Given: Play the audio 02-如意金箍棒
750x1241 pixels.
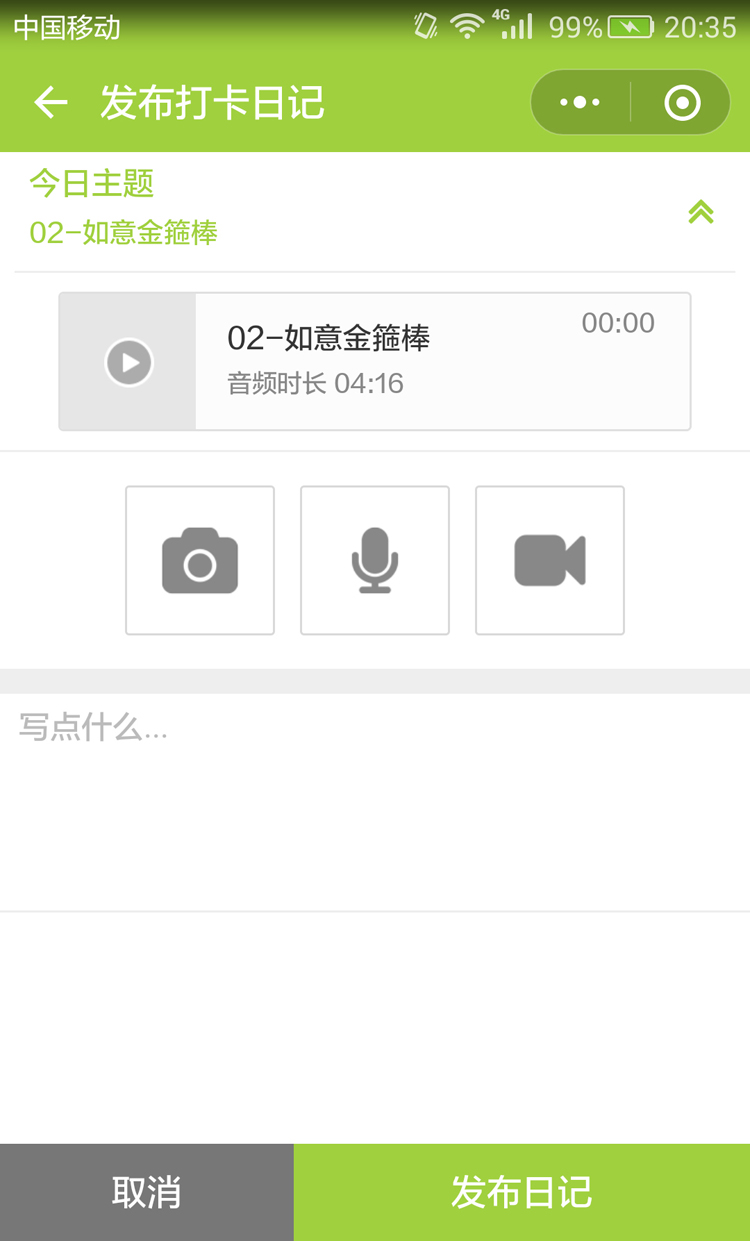Looking at the screenshot, I should pyautogui.click(x=128, y=362).
